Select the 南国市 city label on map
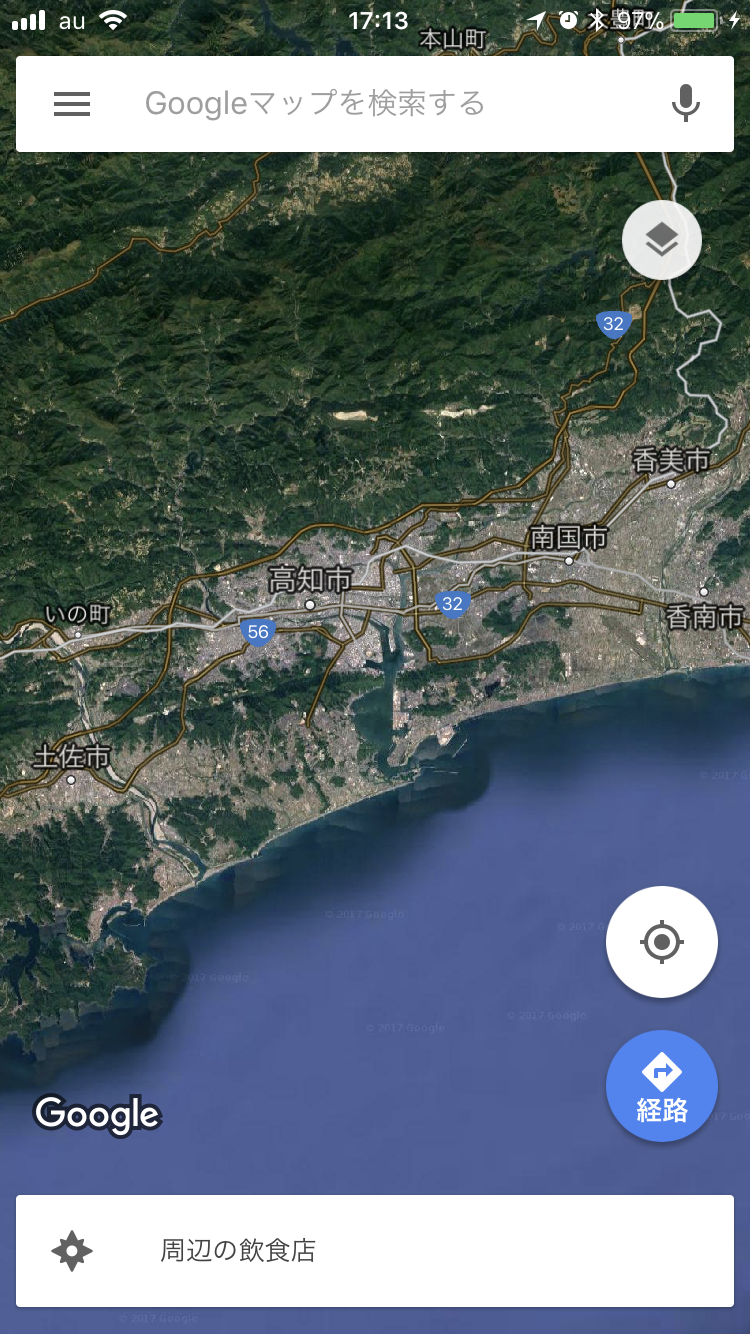This screenshot has width=750, height=1334. tap(568, 537)
